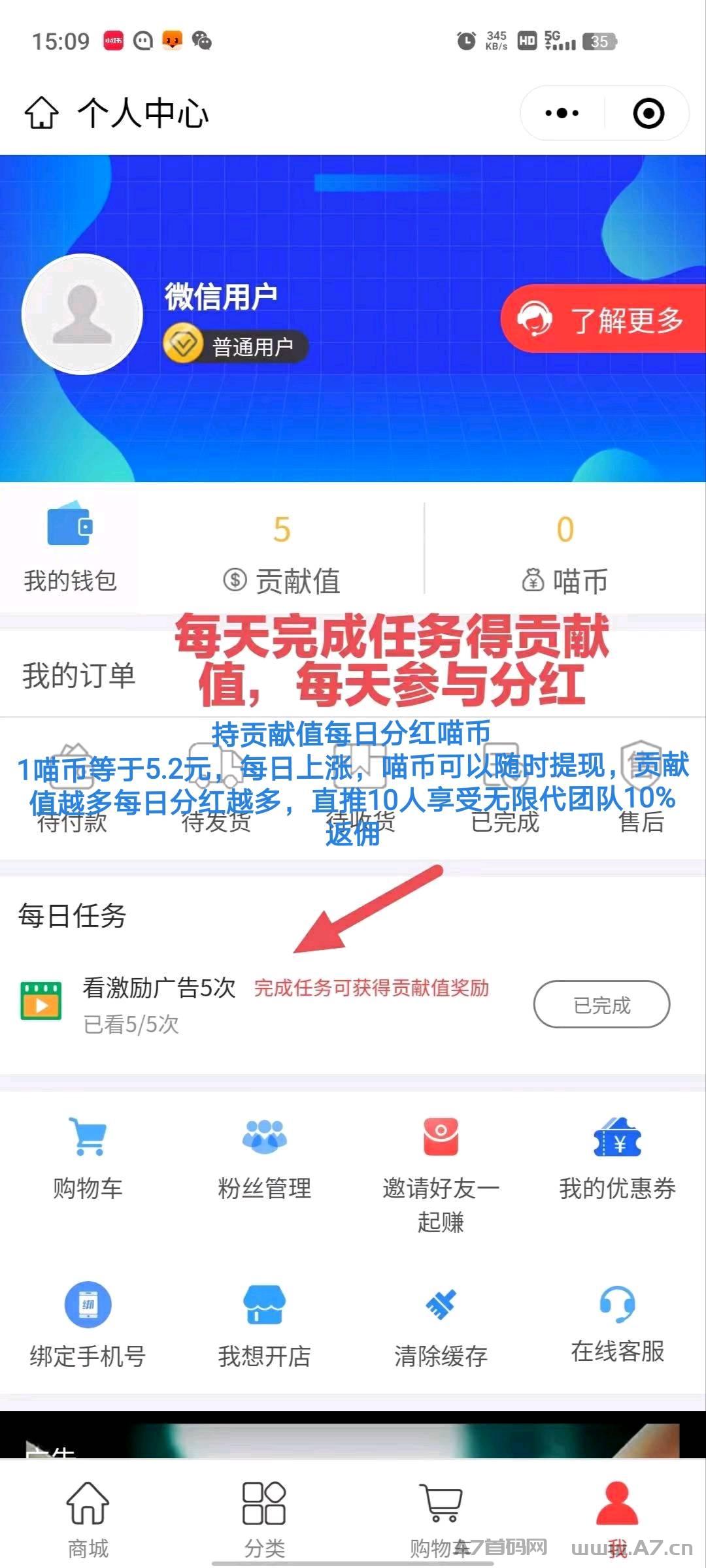The image size is (706, 1568).
Task: Open 粉丝管理 fan management
Action: coord(264,1157)
